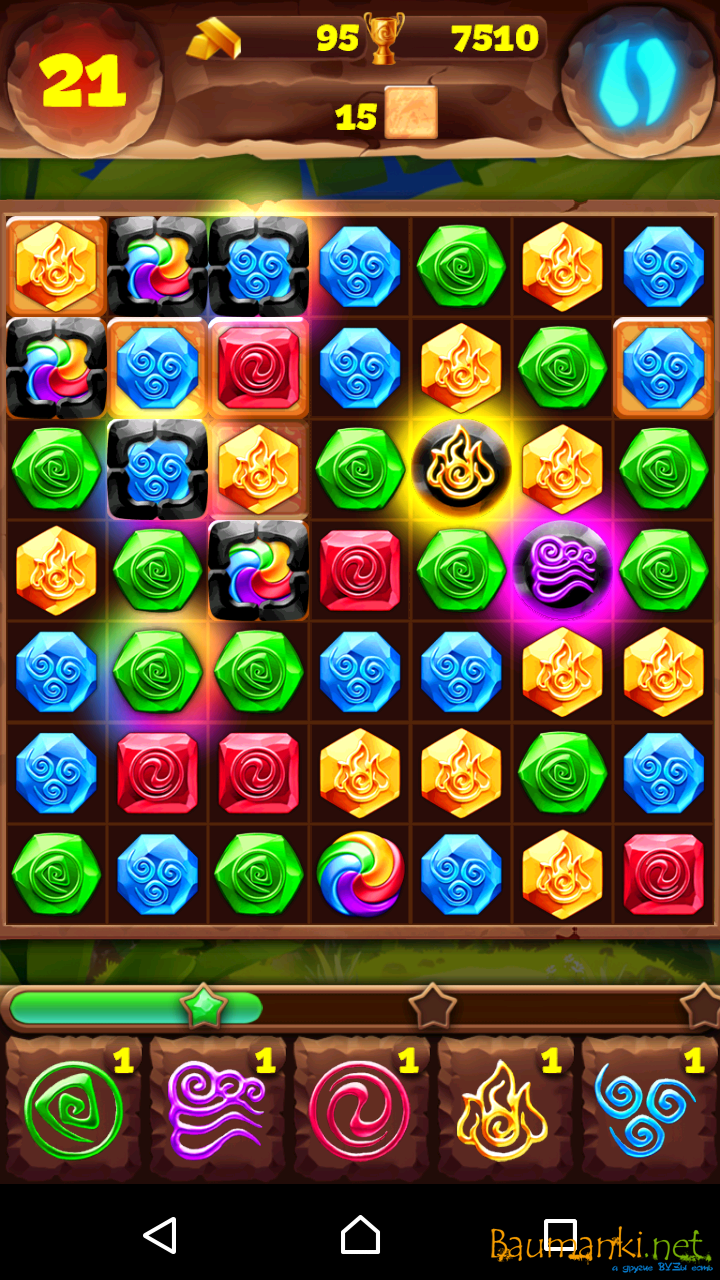Use the purple wind booster
720x1280 pixels.
click(x=216, y=1108)
